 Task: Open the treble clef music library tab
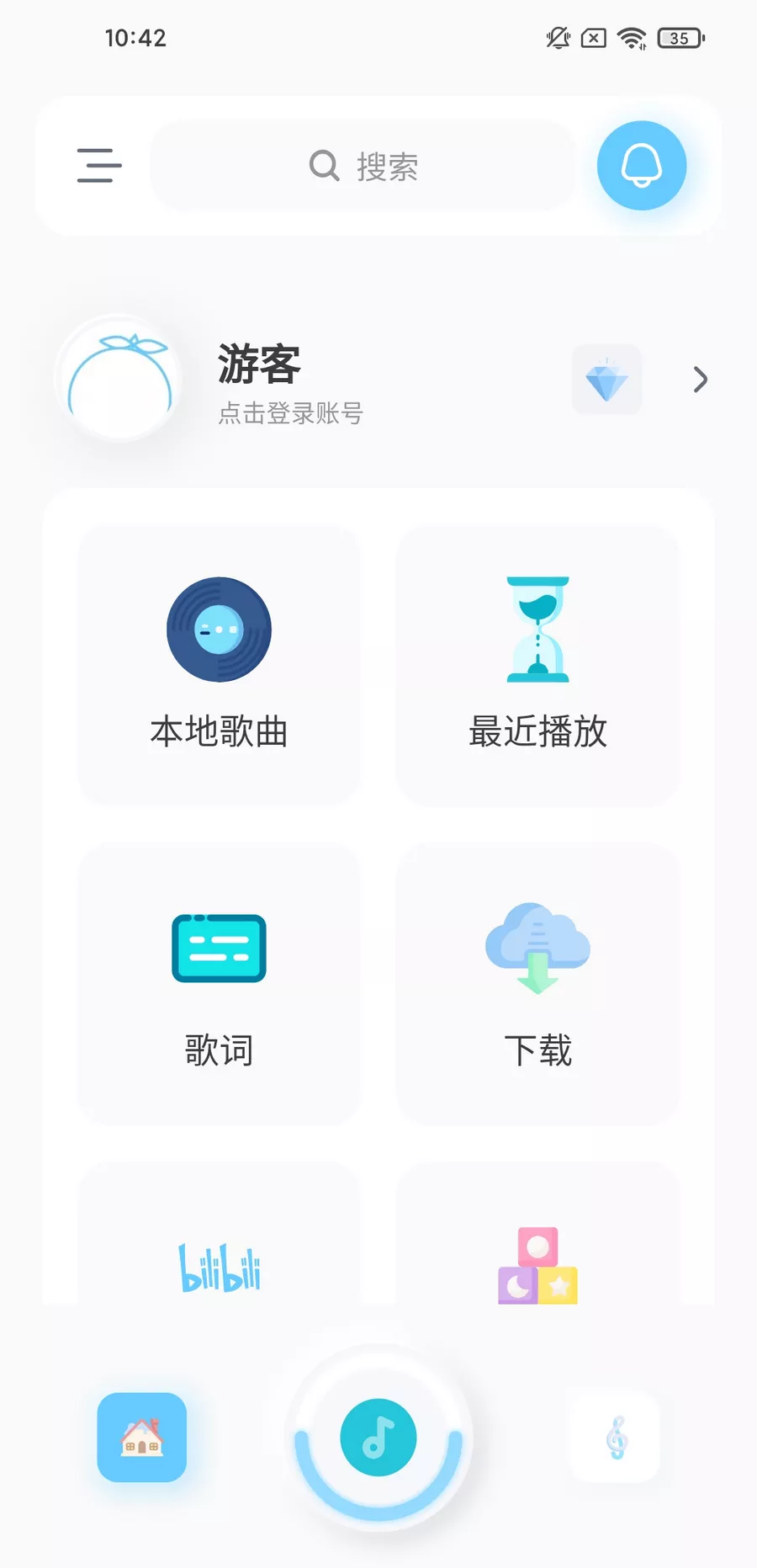pos(615,1438)
